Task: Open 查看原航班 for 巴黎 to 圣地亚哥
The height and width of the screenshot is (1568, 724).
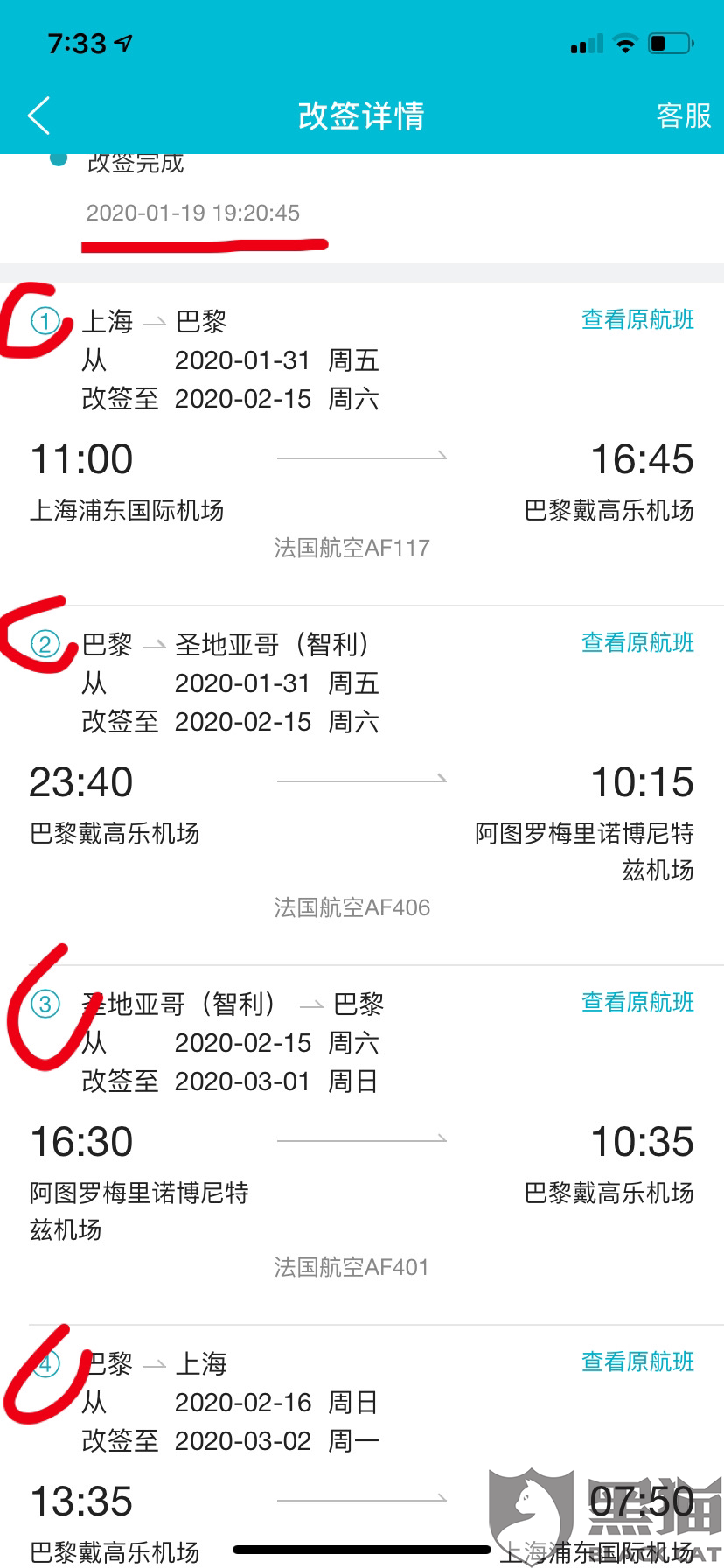Action: 637,643
